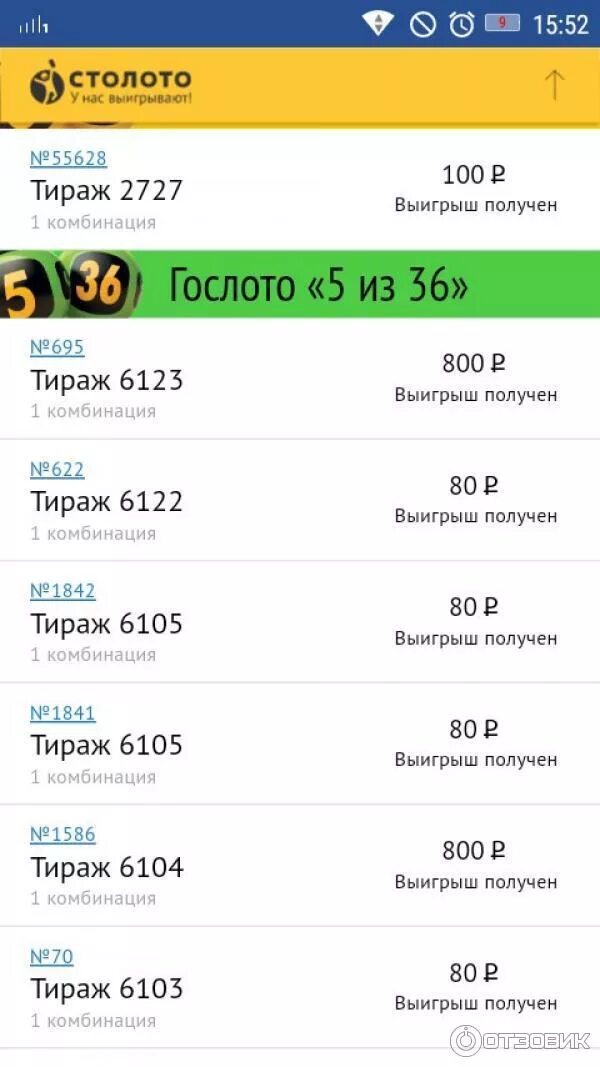Open ticket link №1586
This screenshot has width=600, height=1067.
(x=63, y=834)
